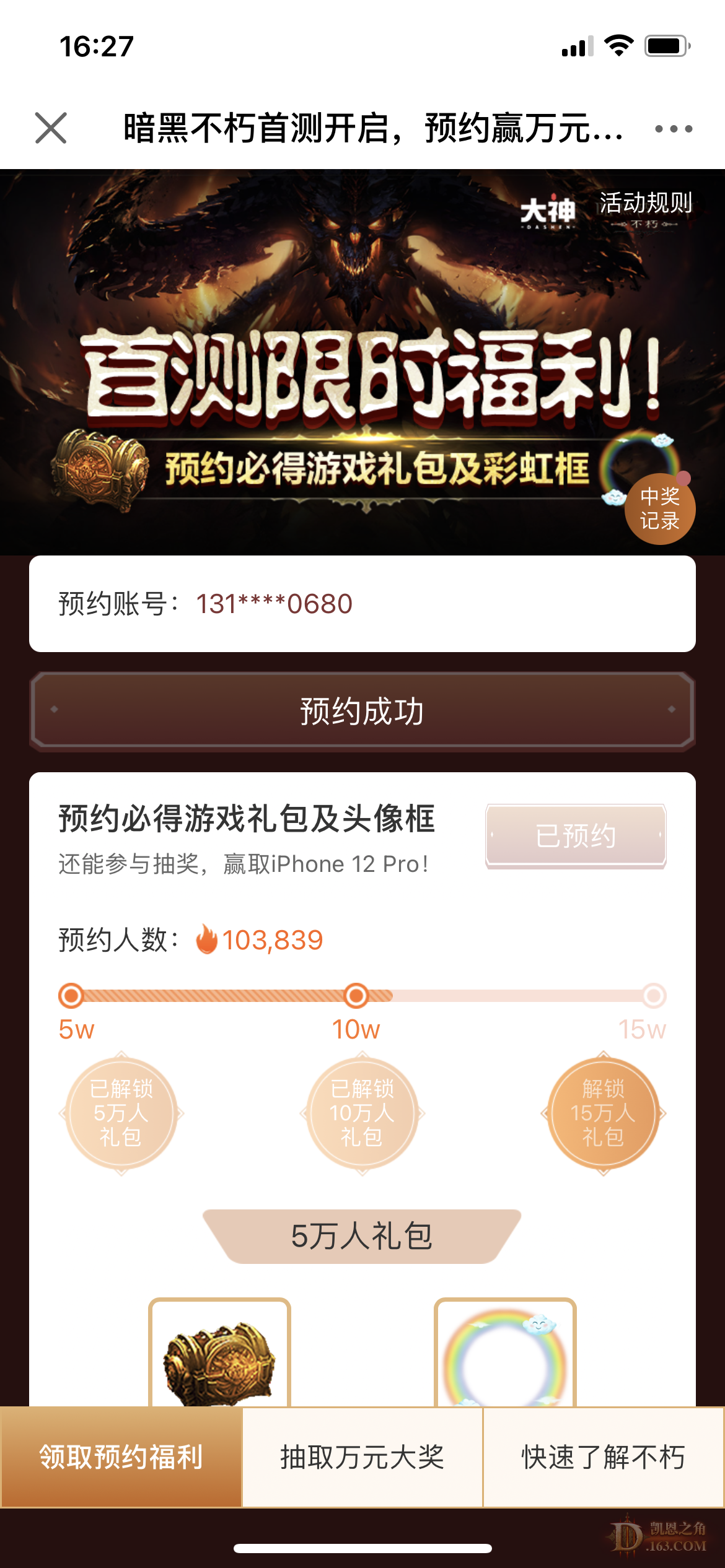Switch to 快速了解不朽 tab
This screenshot has width=725, height=1568.
[x=603, y=1457]
